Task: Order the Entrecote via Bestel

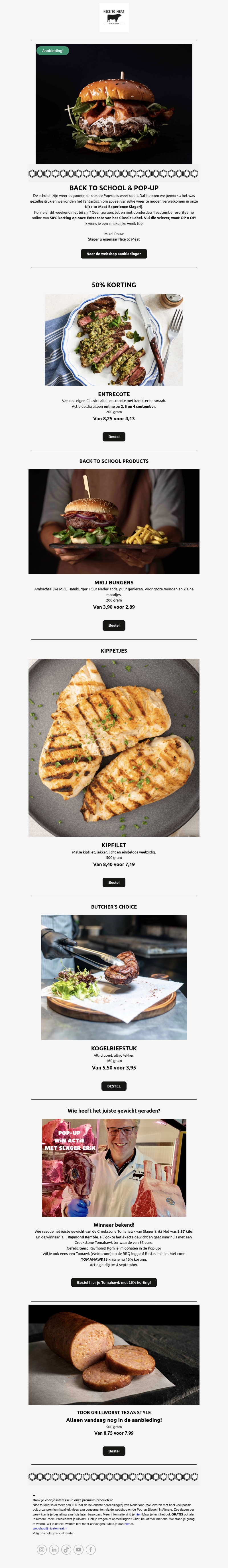Action: tap(114, 436)
